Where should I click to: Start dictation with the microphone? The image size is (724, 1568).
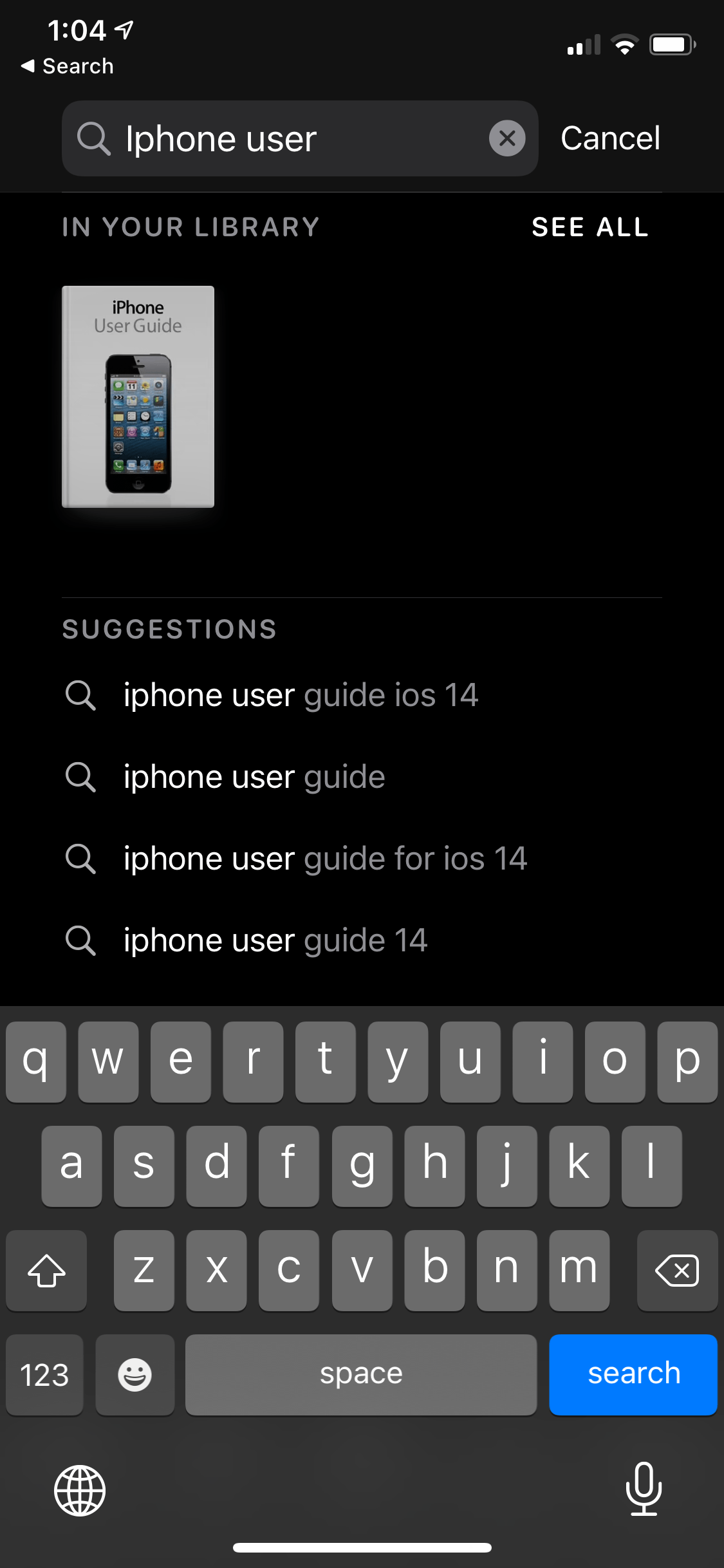(x=644, y=1489)
